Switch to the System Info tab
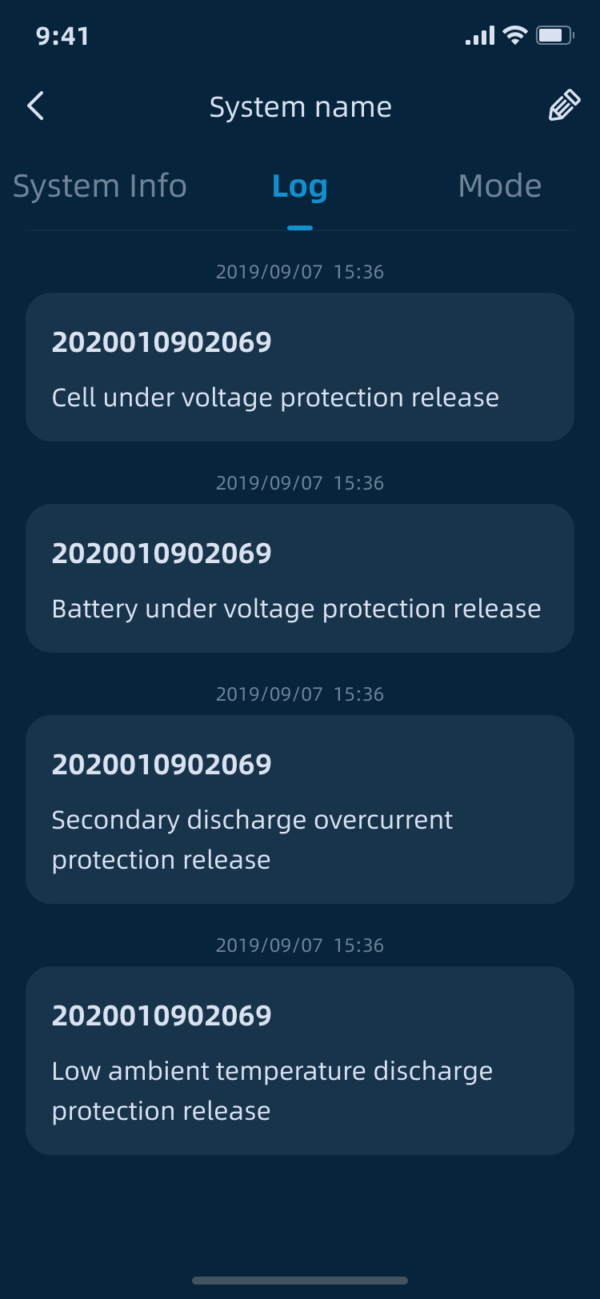The height and width of the screenshot is (1299, 600). point(100,186)
